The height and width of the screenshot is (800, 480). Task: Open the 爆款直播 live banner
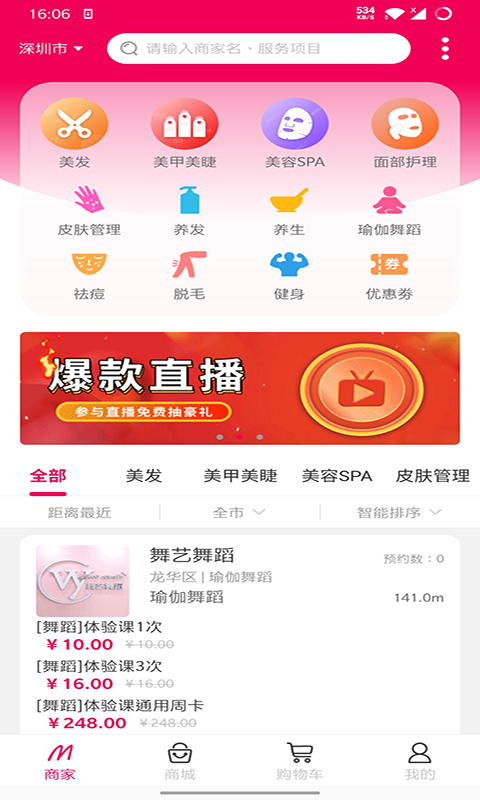pyautogui.click(x=240, y=388)
